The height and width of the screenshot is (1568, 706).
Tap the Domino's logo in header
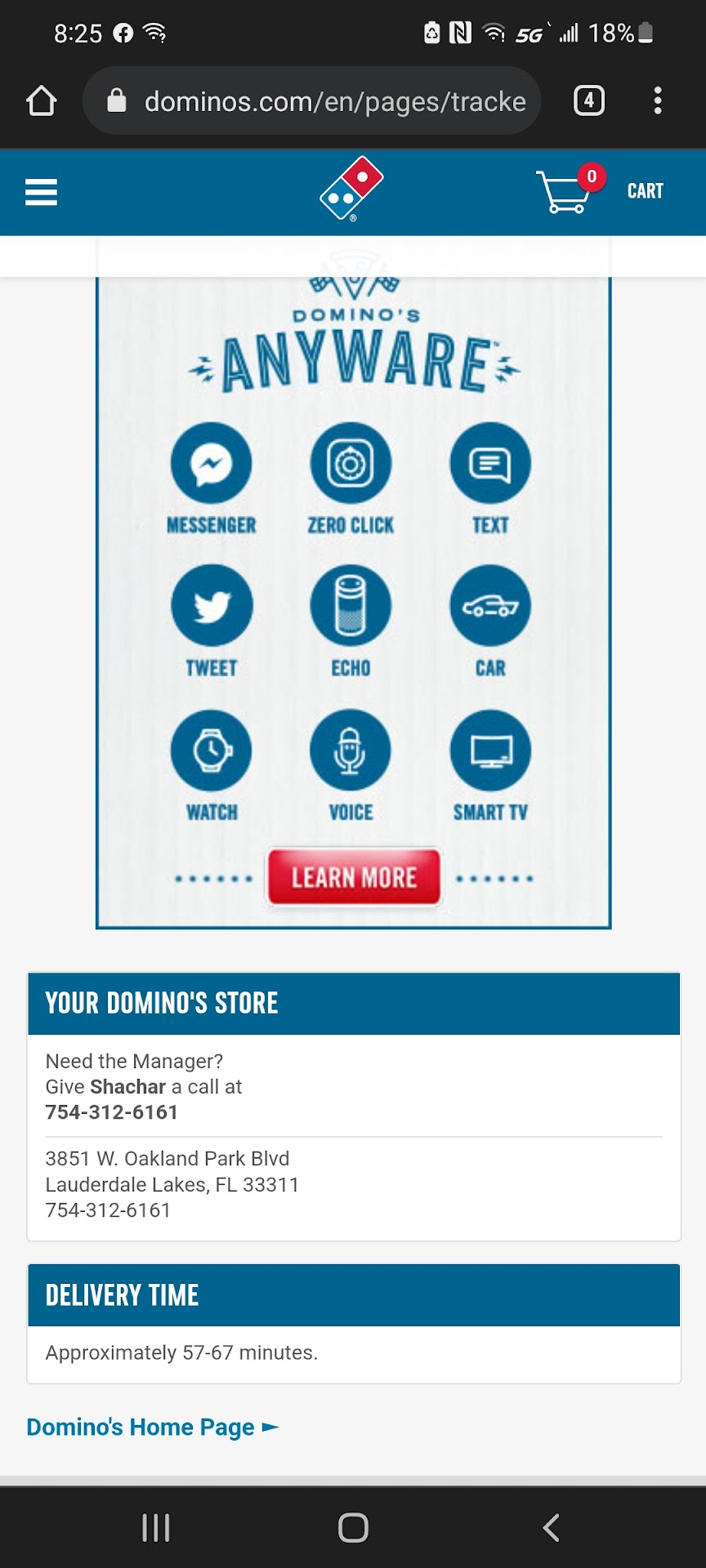[351, 189]
